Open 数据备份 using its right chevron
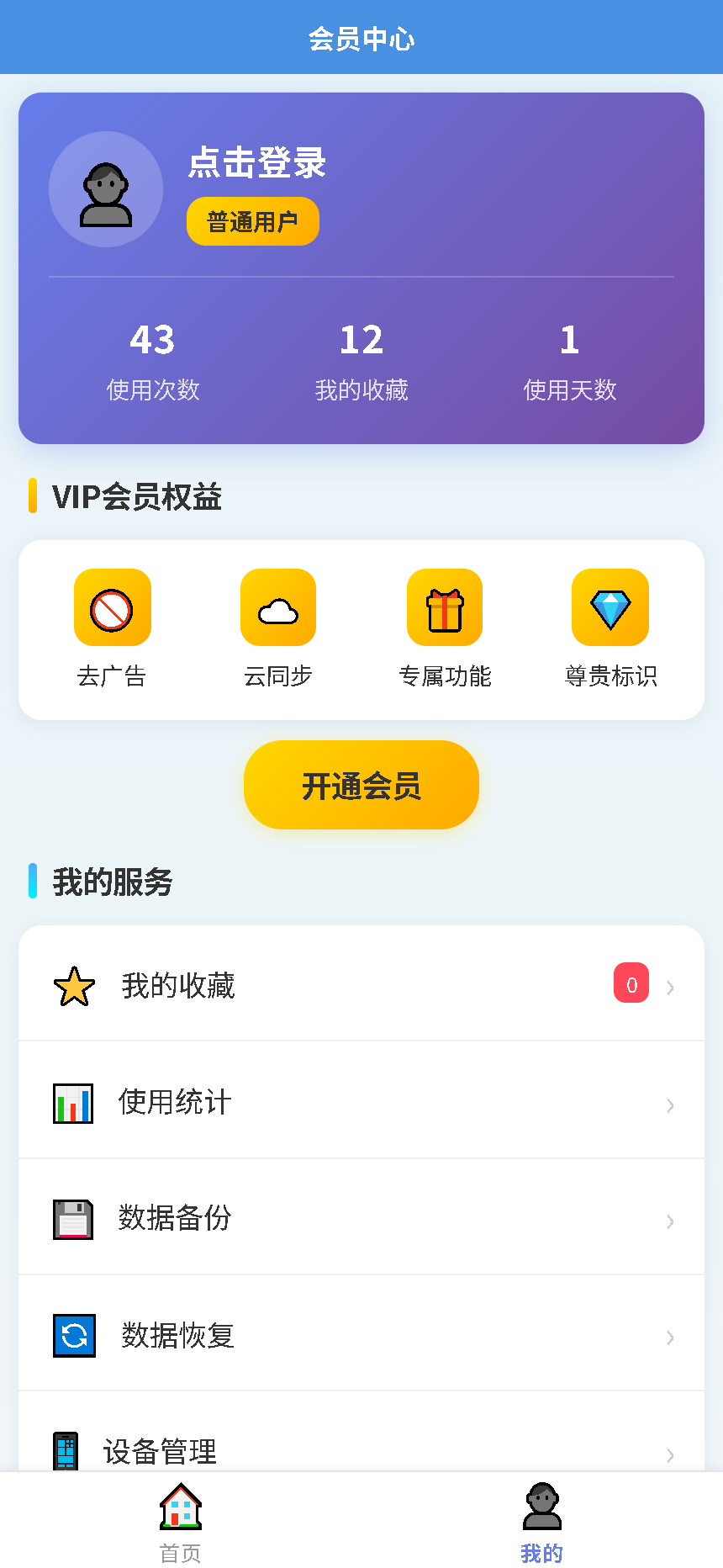Screen dimensions: 723x1568 tap(669, 1221)
